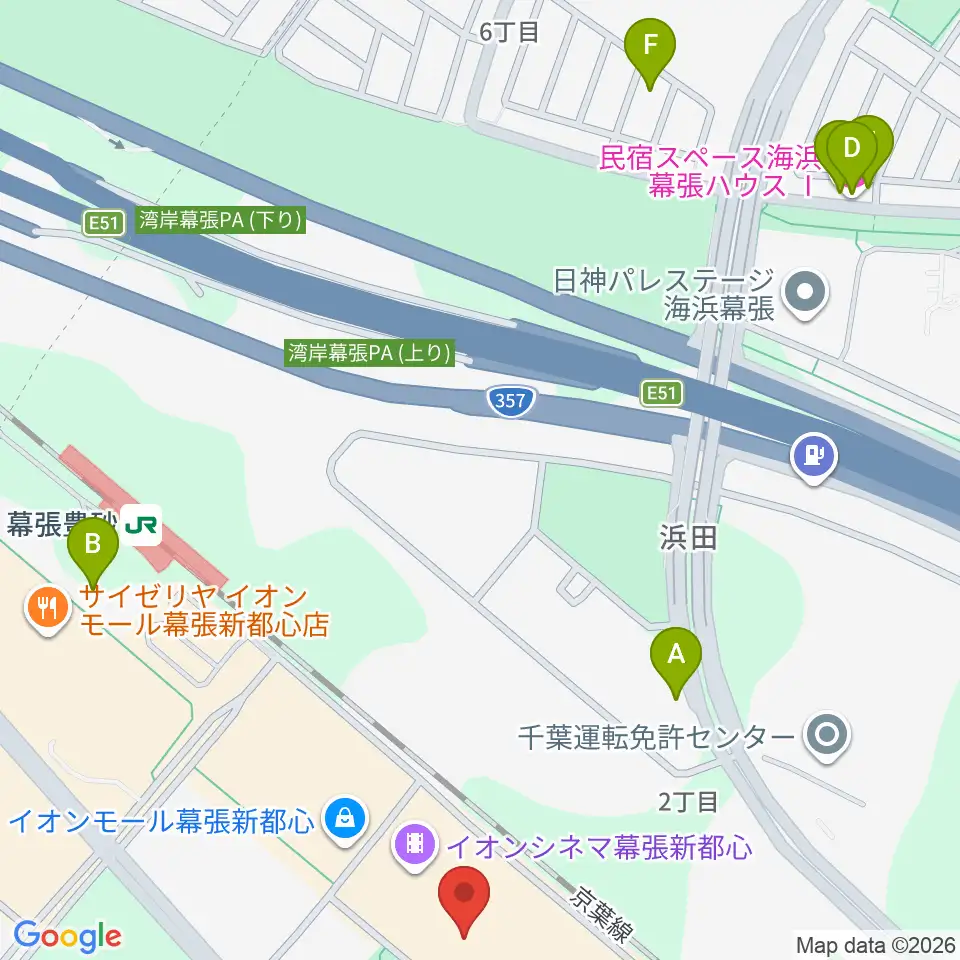Tap the green marker labeled B
Screen dimensions: 960x960
93,551
